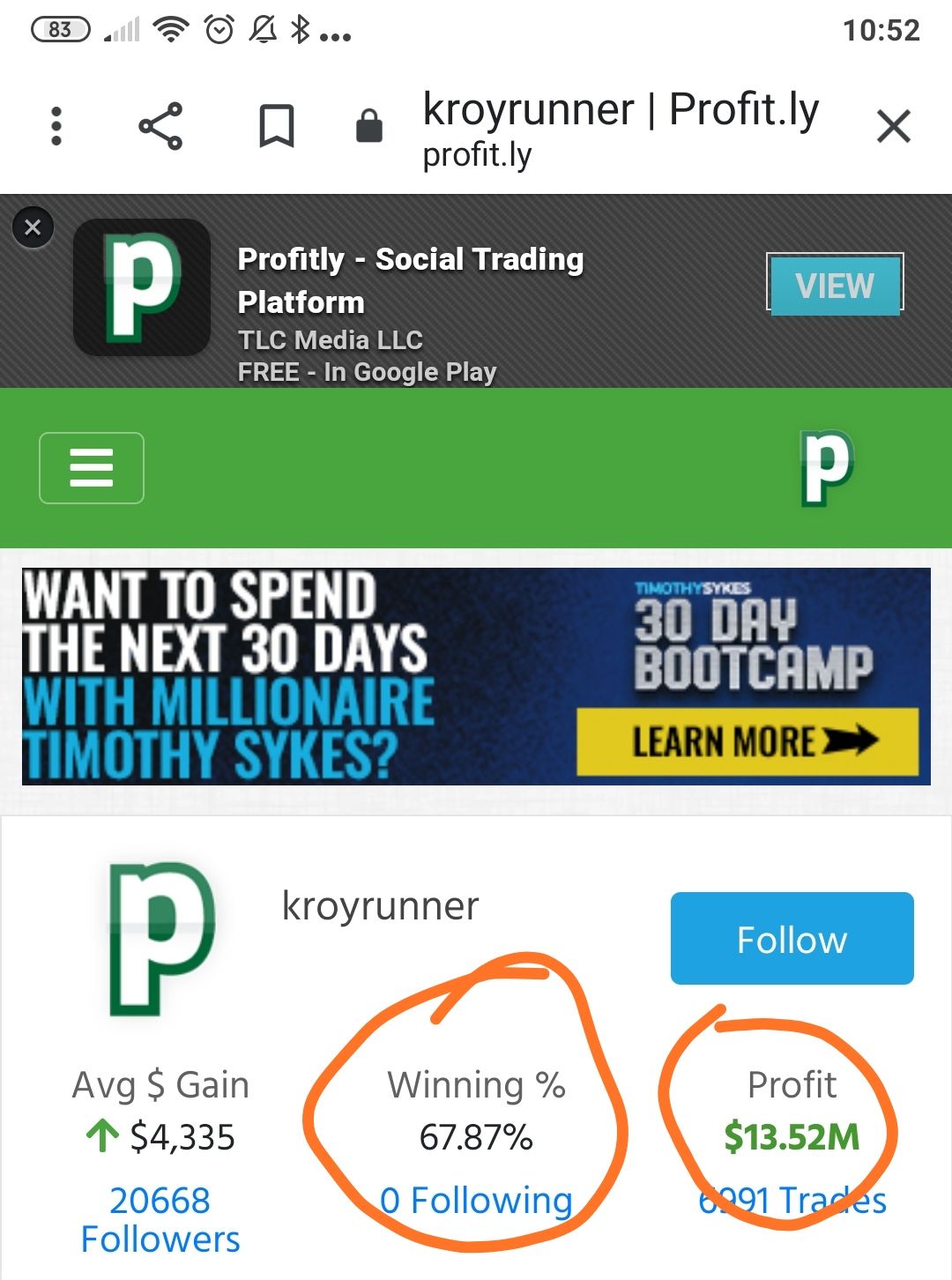This screenshot has width=952, height=1280.
Task: Close the browser tab
Action: [x=893, y=126]
